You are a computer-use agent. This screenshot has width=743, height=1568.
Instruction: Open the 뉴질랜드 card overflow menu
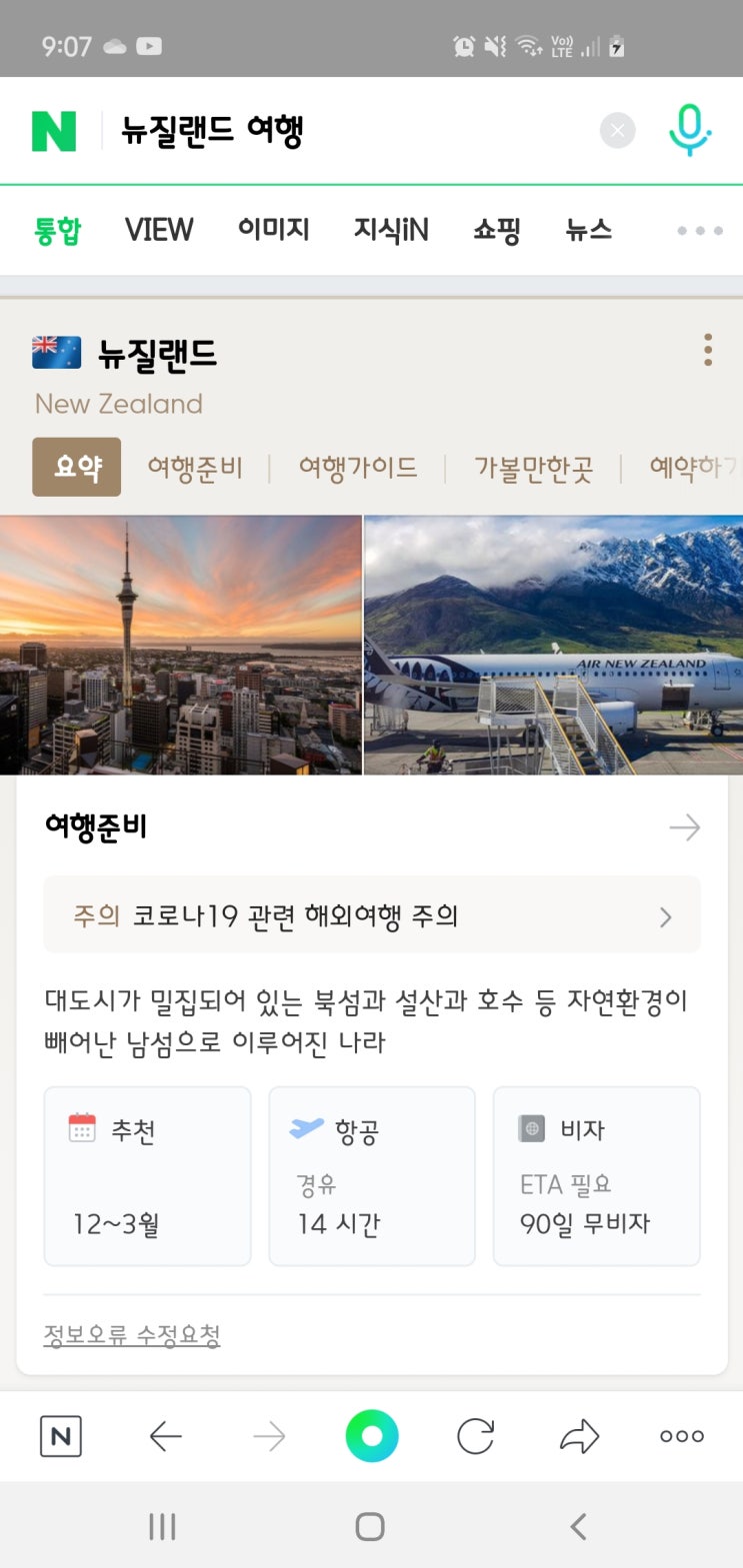point(708,350)
